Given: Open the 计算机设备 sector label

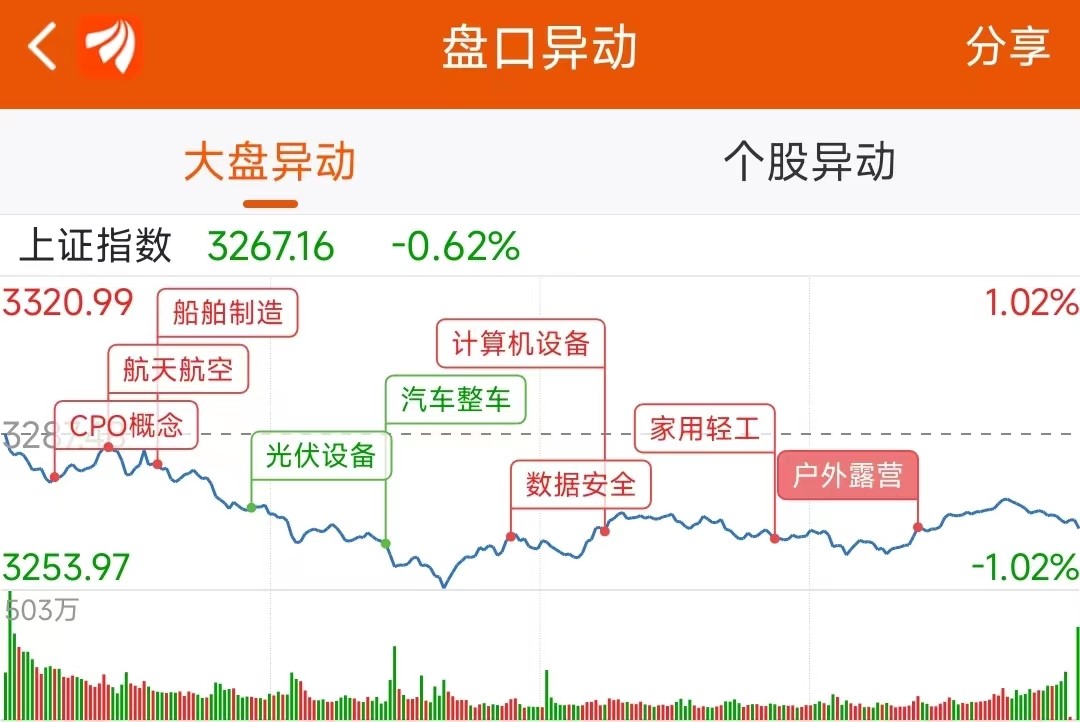Looking at the screenshot, I should pyautogui.click(x=521, y=344).
